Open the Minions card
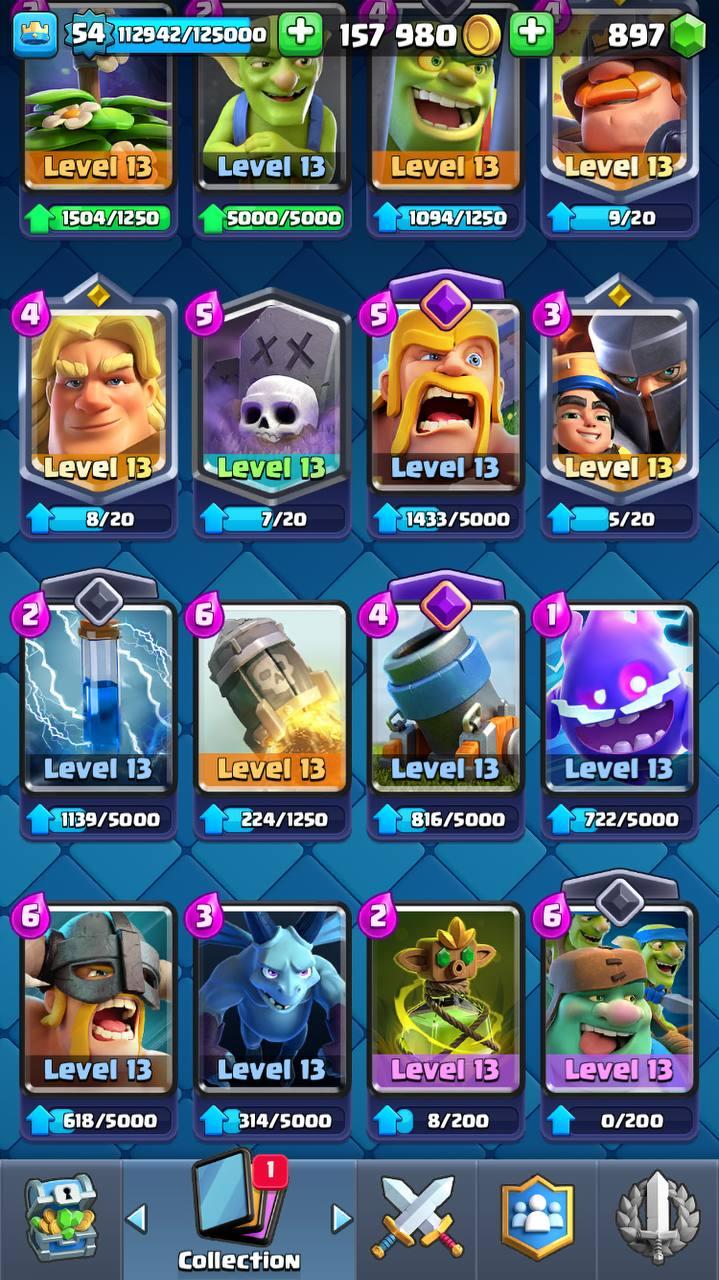719x1280 pixels. (x=271, y=1000)
